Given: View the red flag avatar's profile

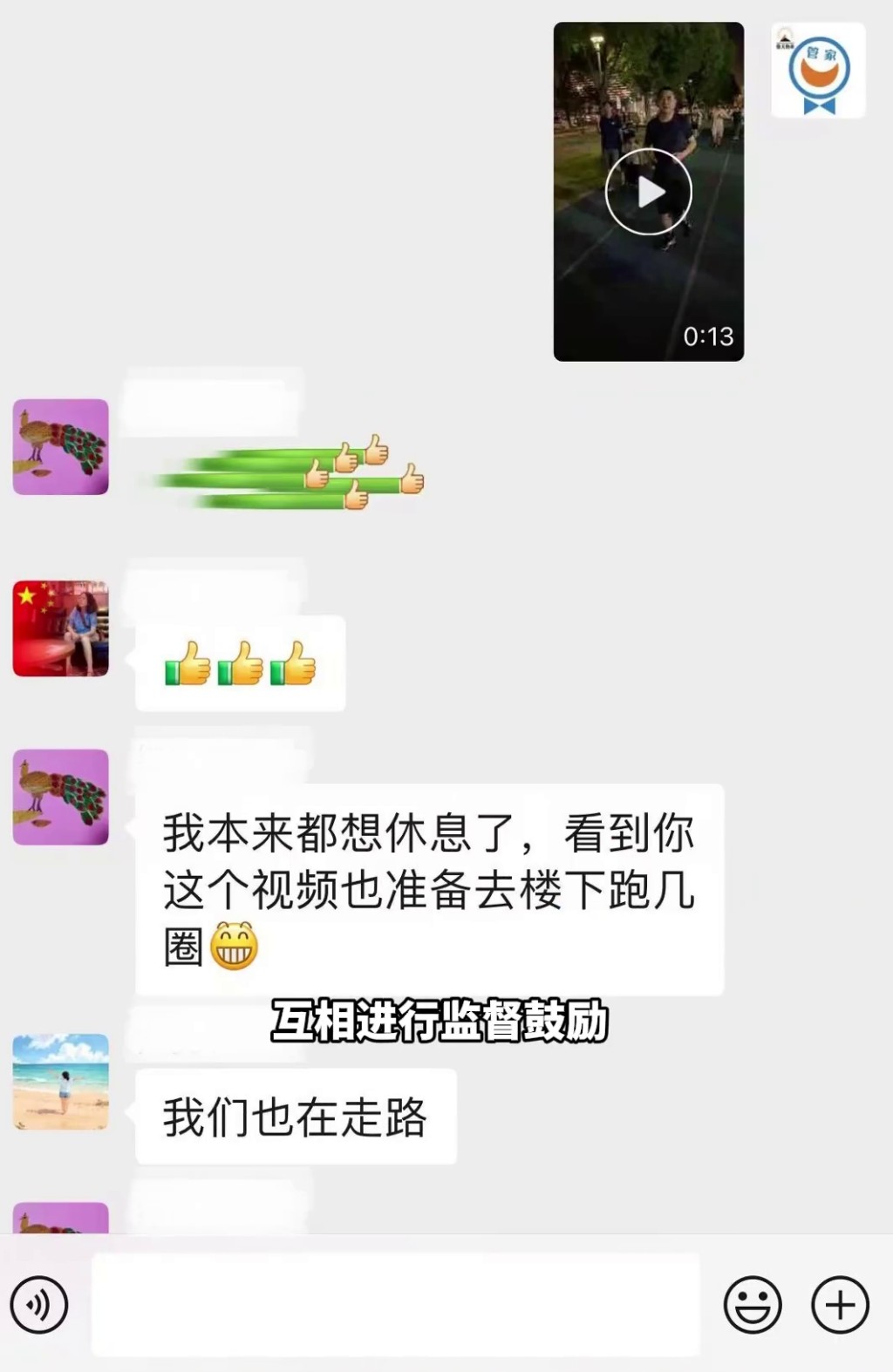Looking at the screenshot, I should [x=61, y=628].
